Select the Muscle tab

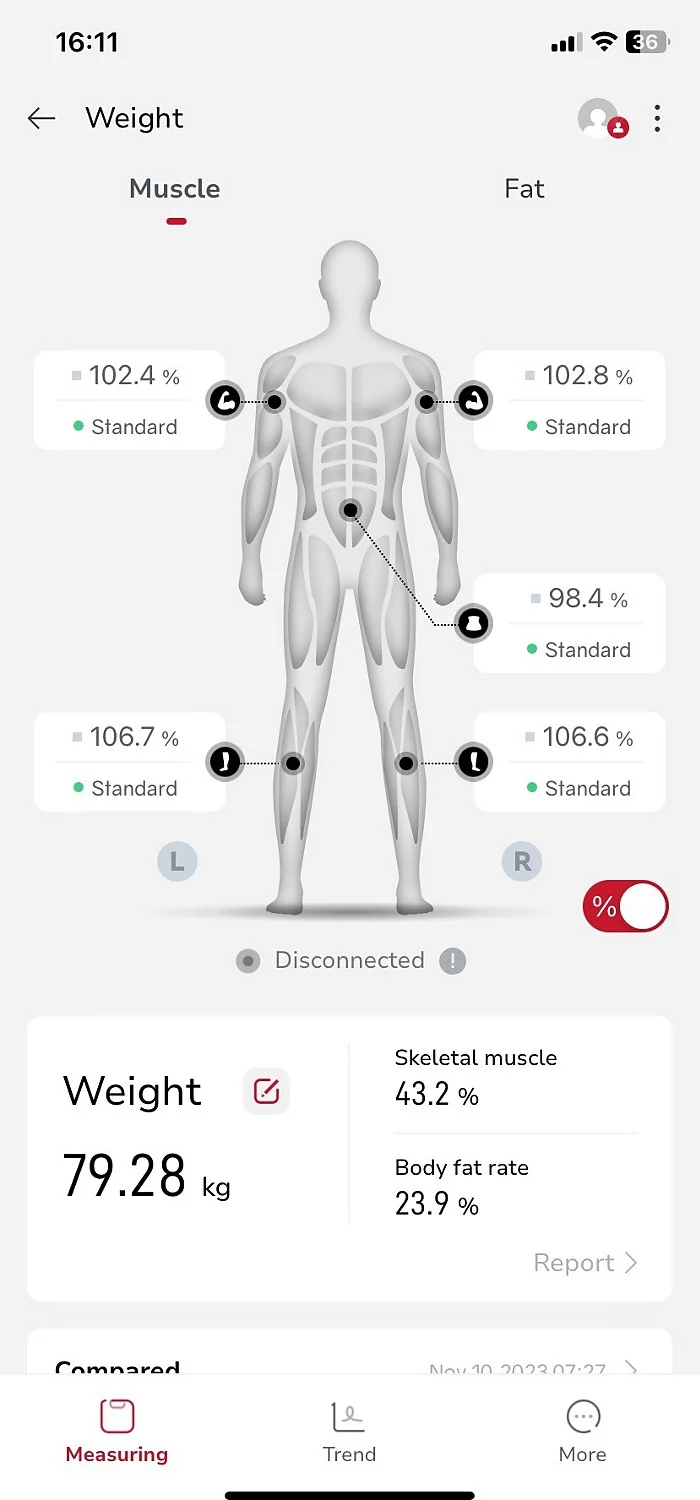(175, 189)
